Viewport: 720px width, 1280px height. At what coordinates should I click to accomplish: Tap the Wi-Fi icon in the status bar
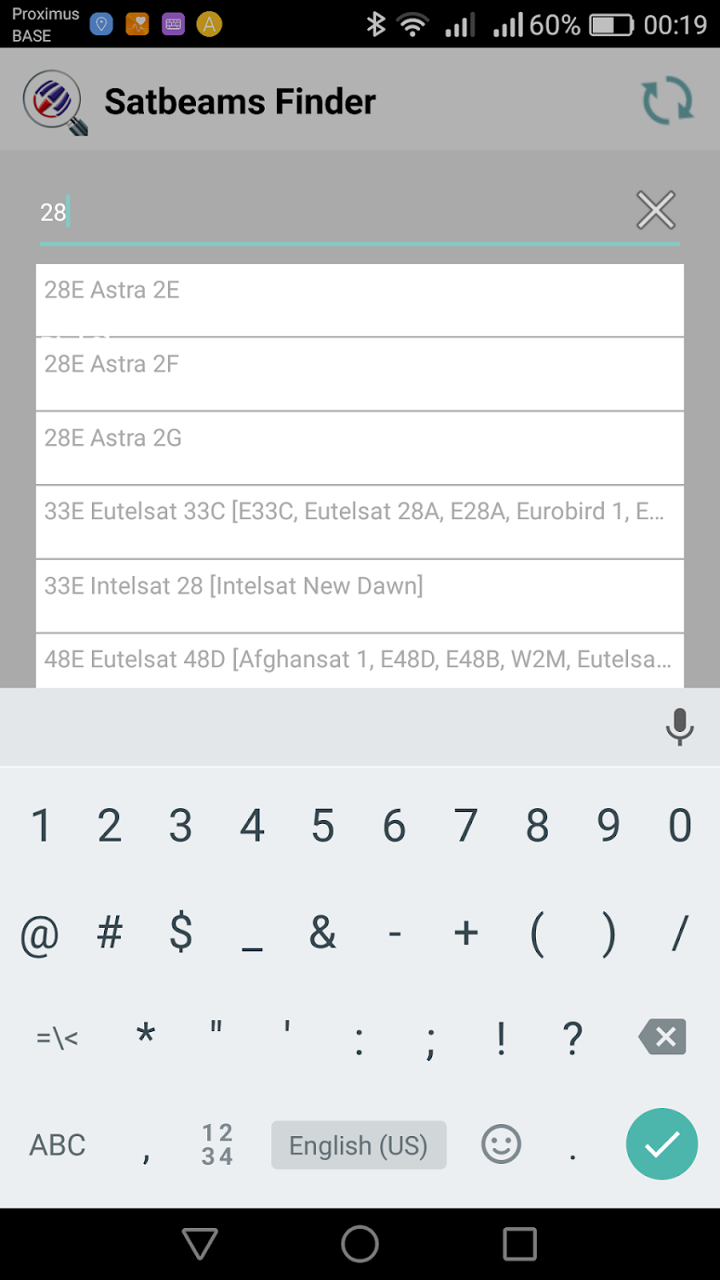[412, 25]
